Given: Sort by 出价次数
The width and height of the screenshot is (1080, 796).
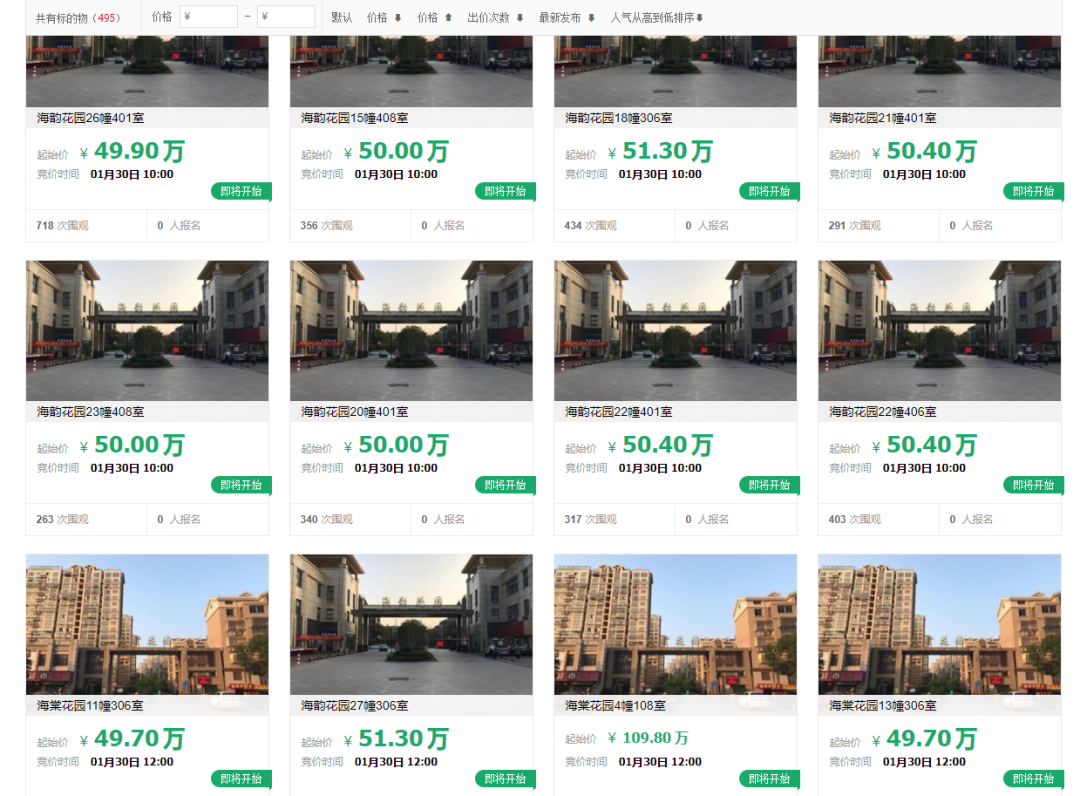Looking at the screenshot, I should (495, 17).
